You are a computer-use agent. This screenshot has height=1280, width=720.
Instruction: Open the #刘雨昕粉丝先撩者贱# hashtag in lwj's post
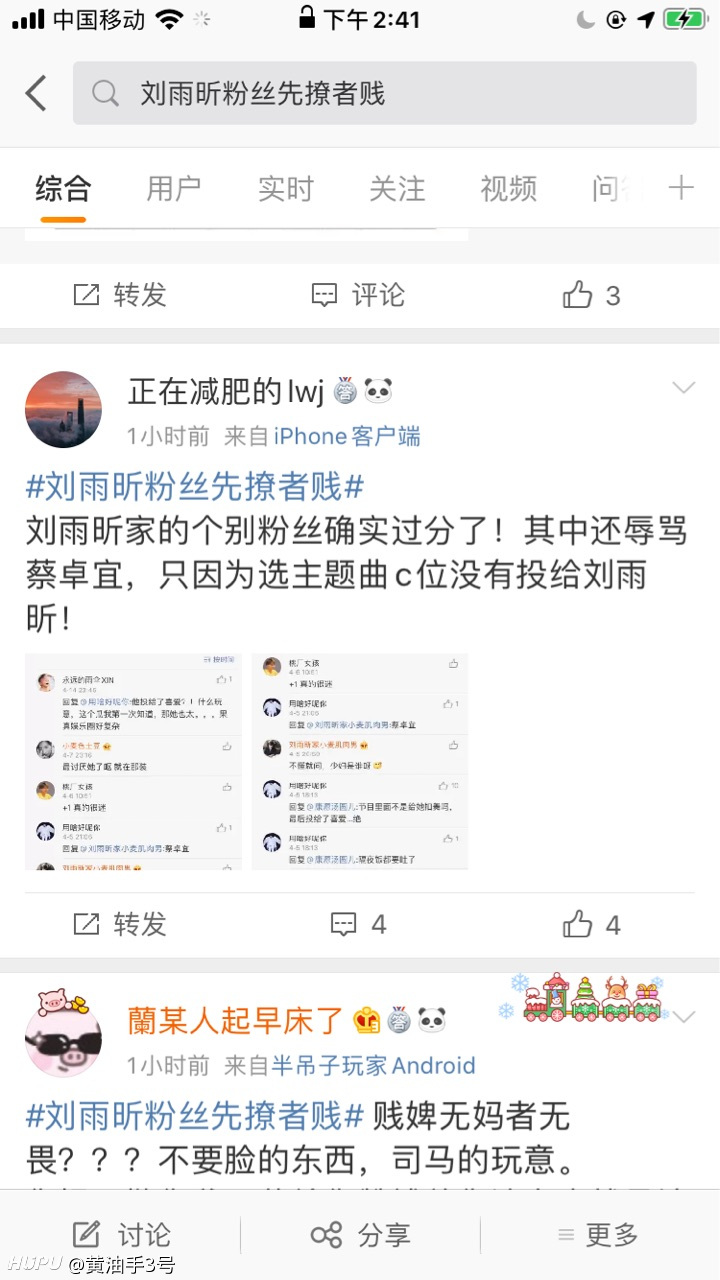click(195, 488)
